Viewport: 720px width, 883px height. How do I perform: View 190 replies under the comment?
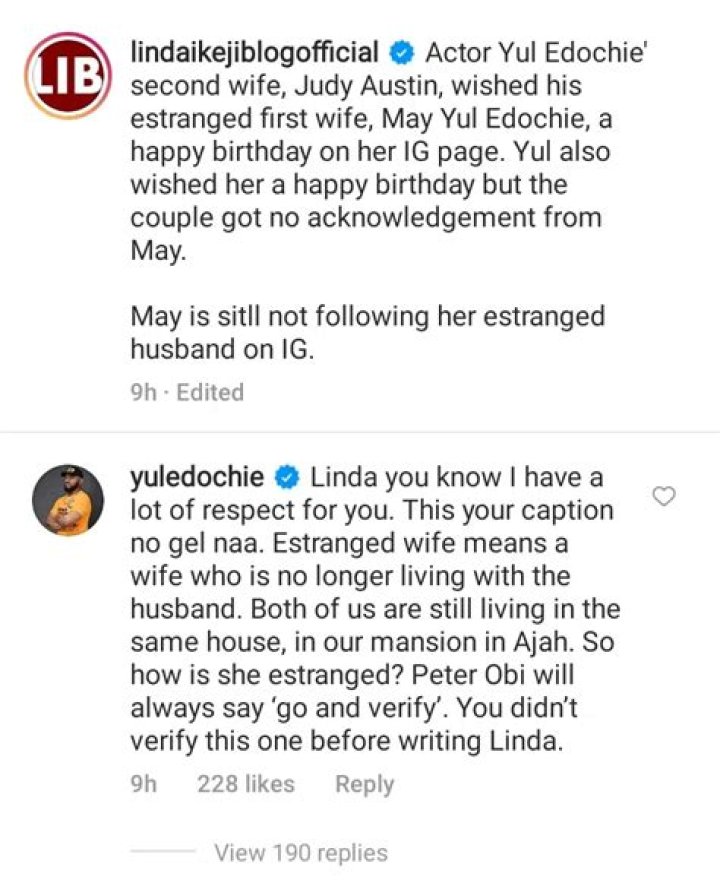(300, 853)
